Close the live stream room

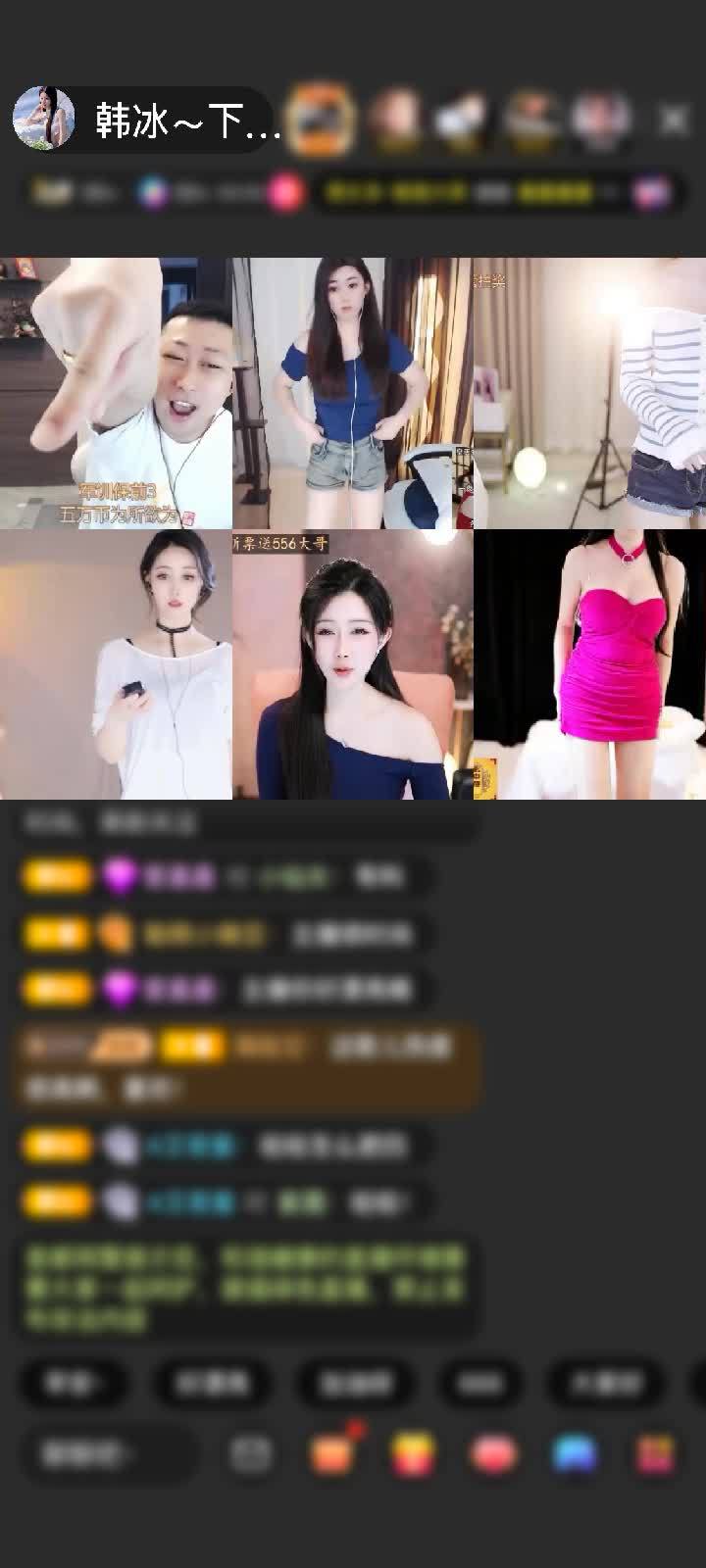(673, 120)
